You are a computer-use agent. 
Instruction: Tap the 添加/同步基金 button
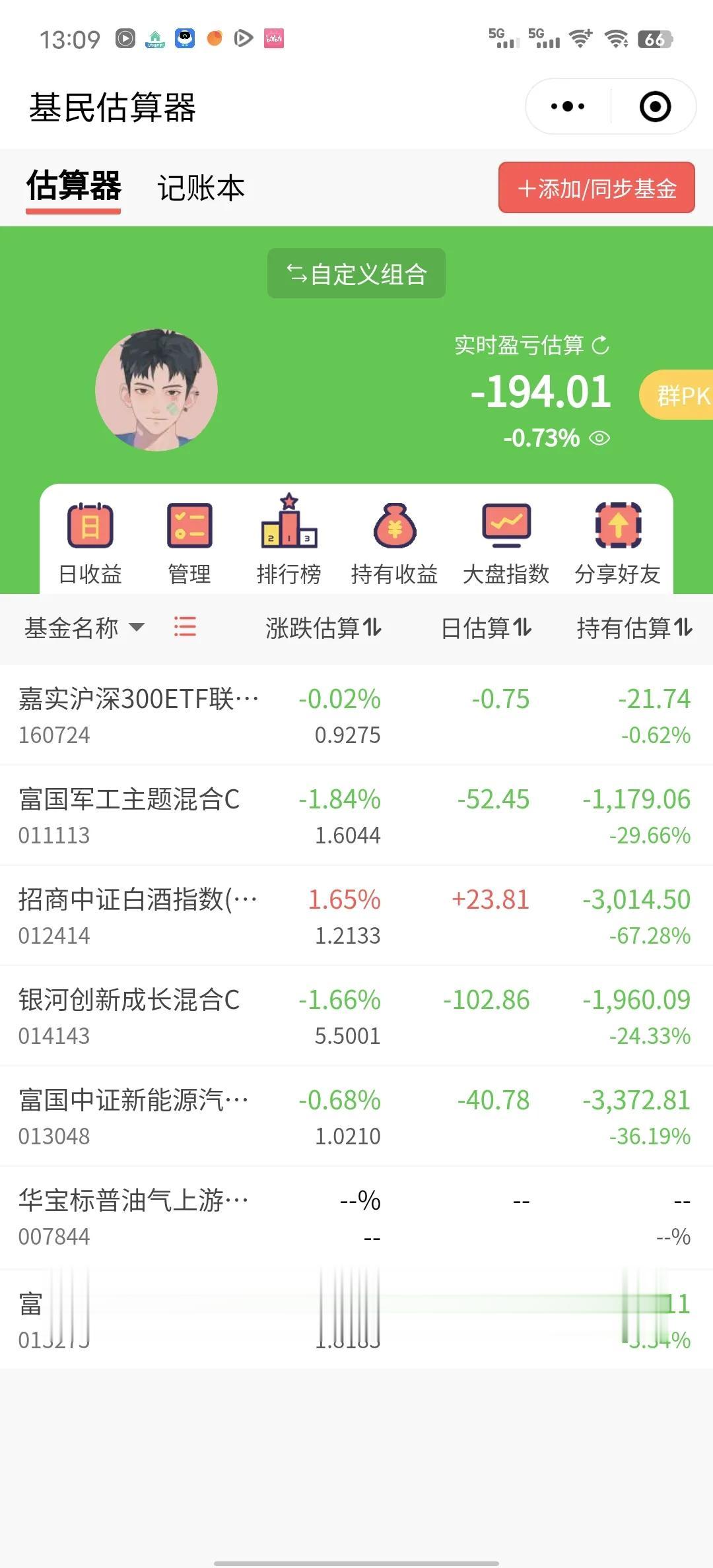coord(596,188)
